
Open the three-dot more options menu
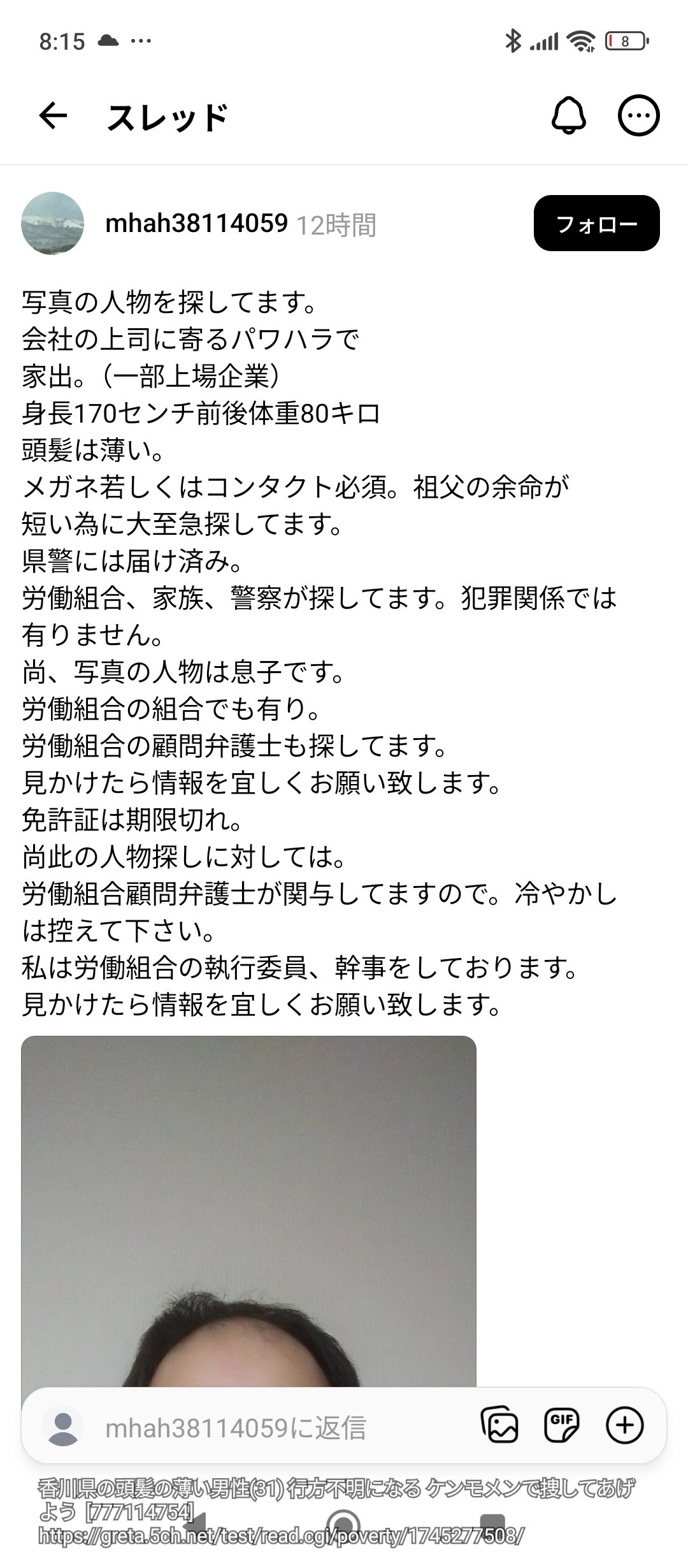click(x=639, y=116)
